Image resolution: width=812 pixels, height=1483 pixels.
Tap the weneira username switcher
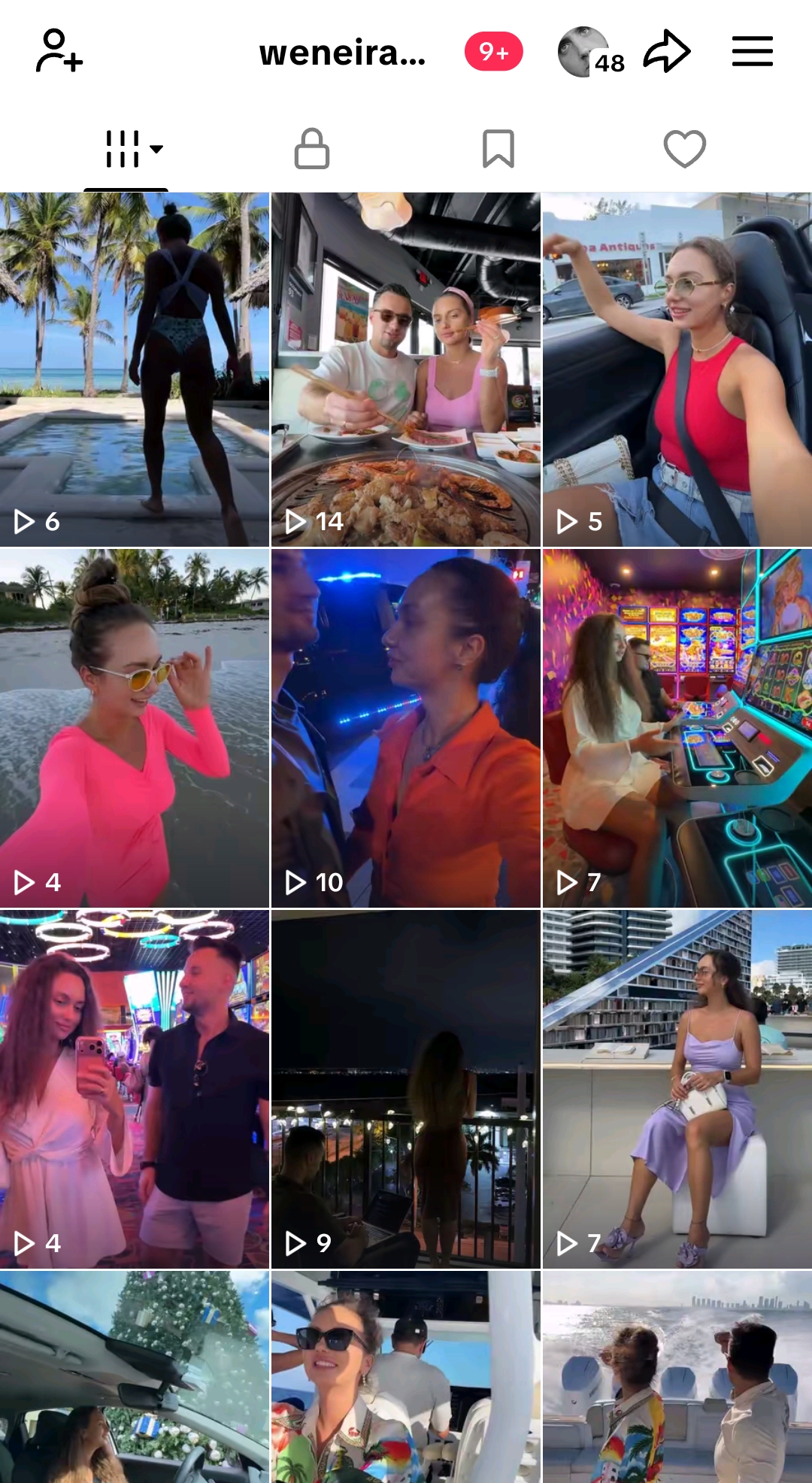coord(343,53)
